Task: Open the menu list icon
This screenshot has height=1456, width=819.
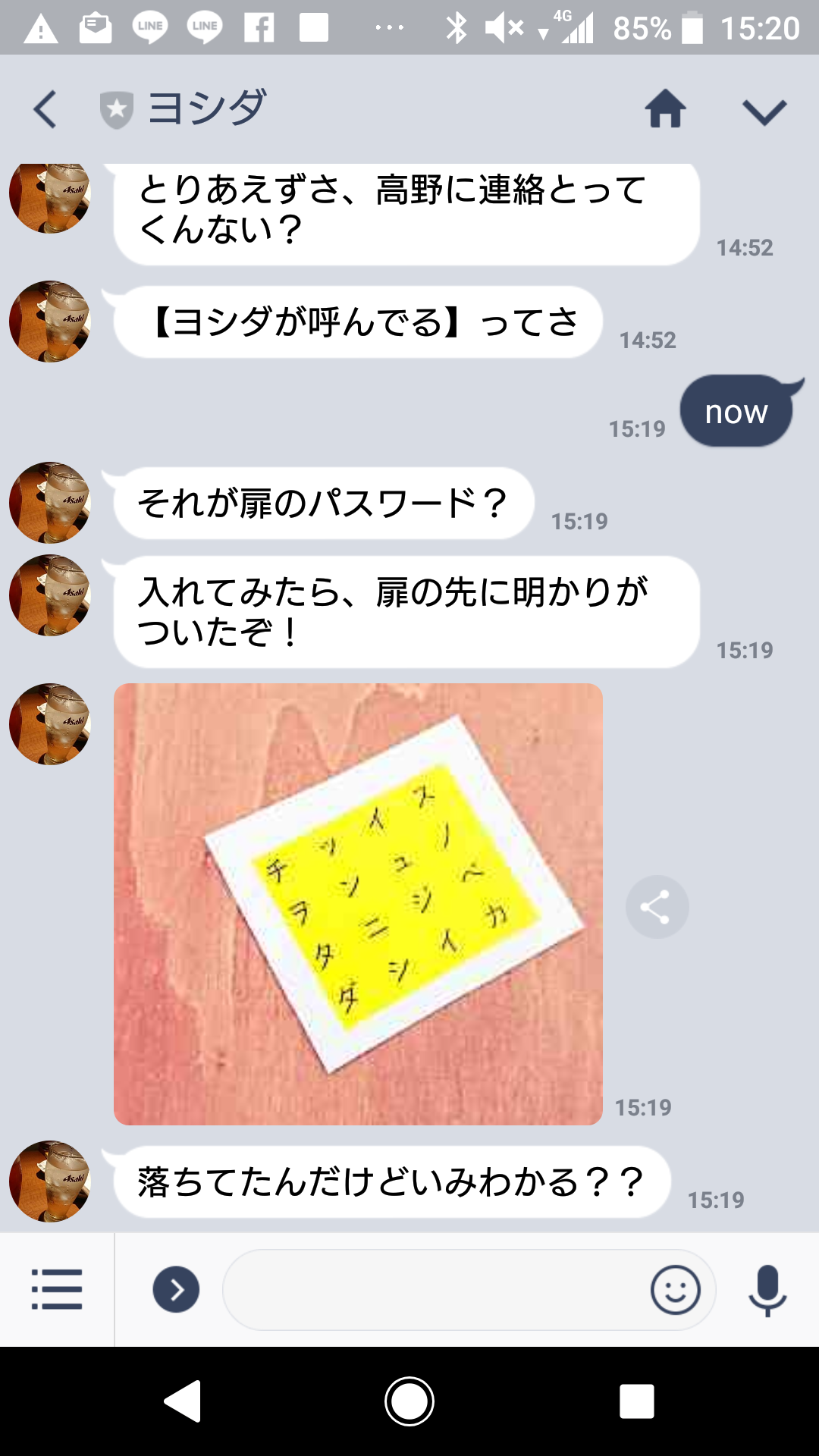Action: pos(57,1289)
